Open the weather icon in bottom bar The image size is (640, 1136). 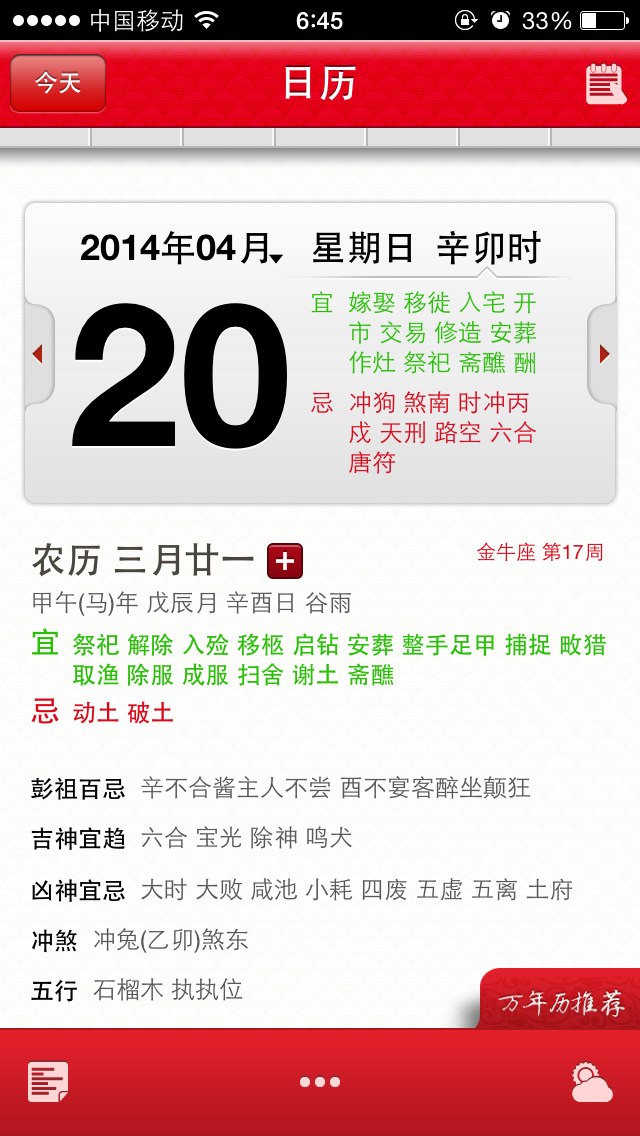pyautogui.click(x=591, y=1082)
